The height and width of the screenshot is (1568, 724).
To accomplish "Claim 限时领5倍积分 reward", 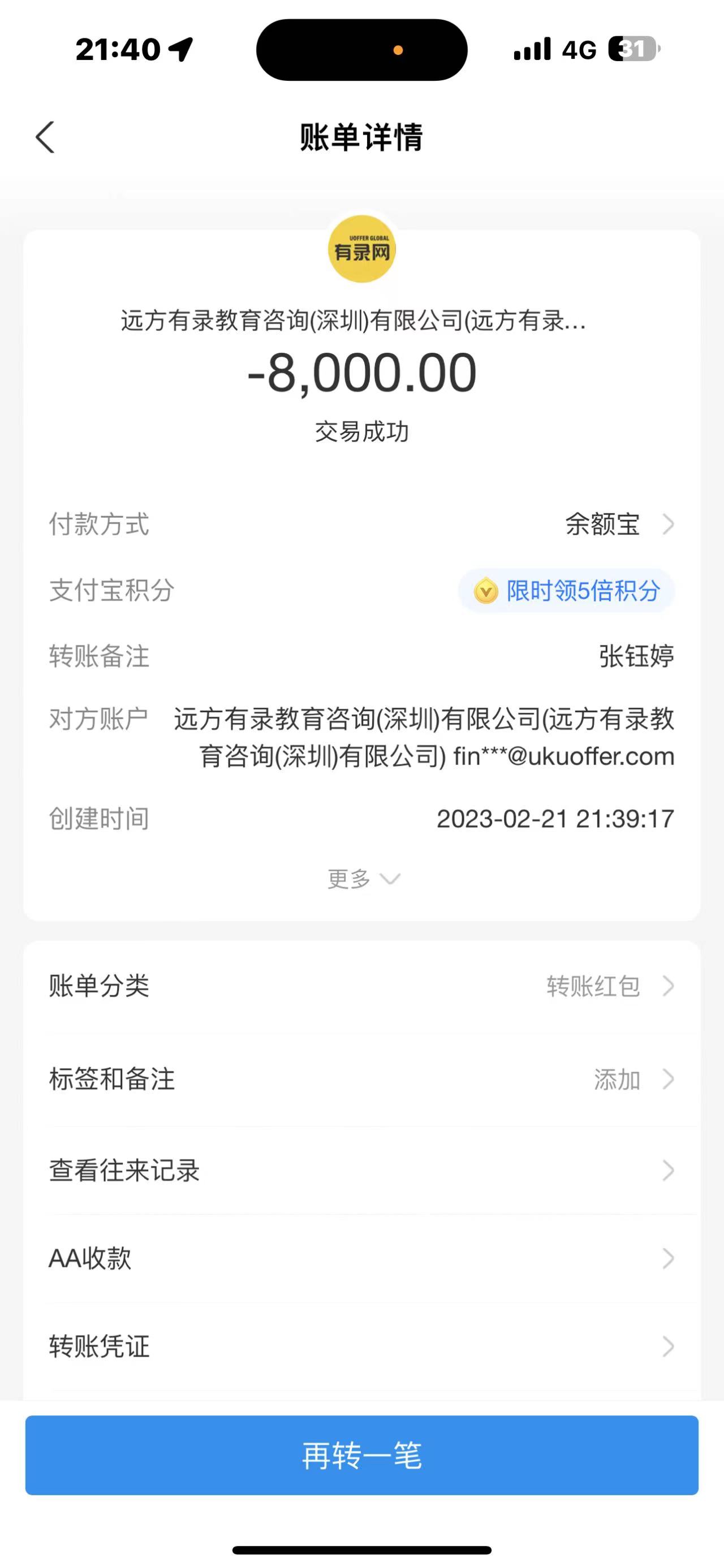I will tap(566, 591).
